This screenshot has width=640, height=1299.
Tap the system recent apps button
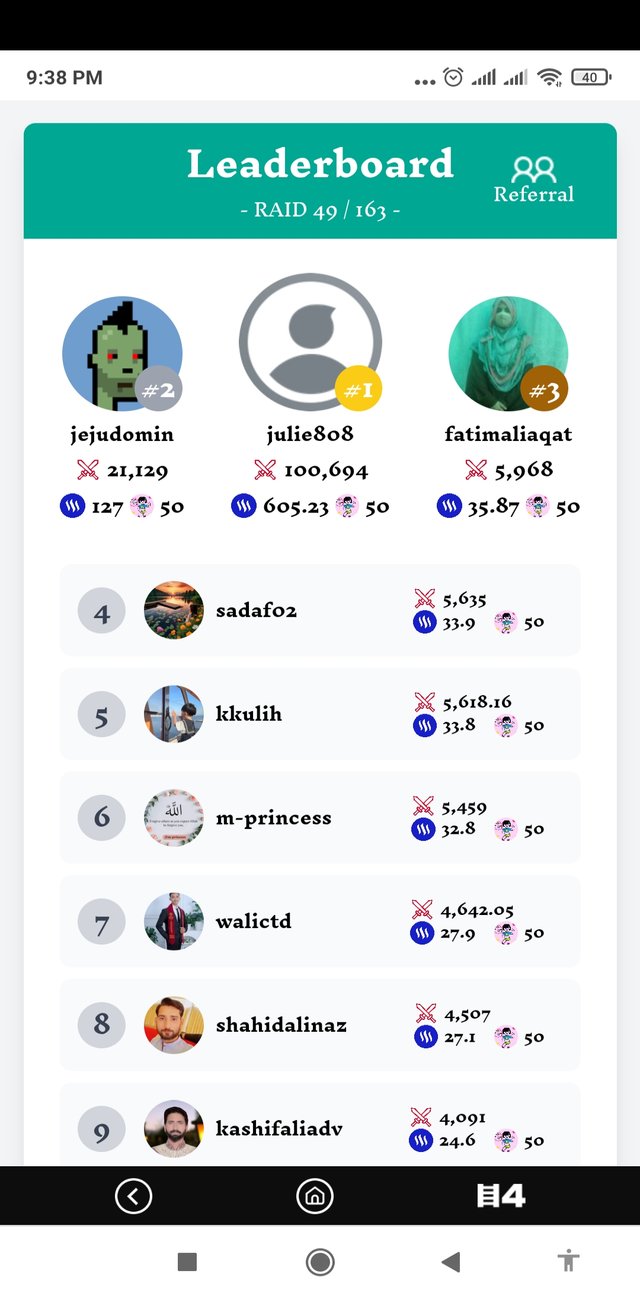click(x=187, y=1262)
